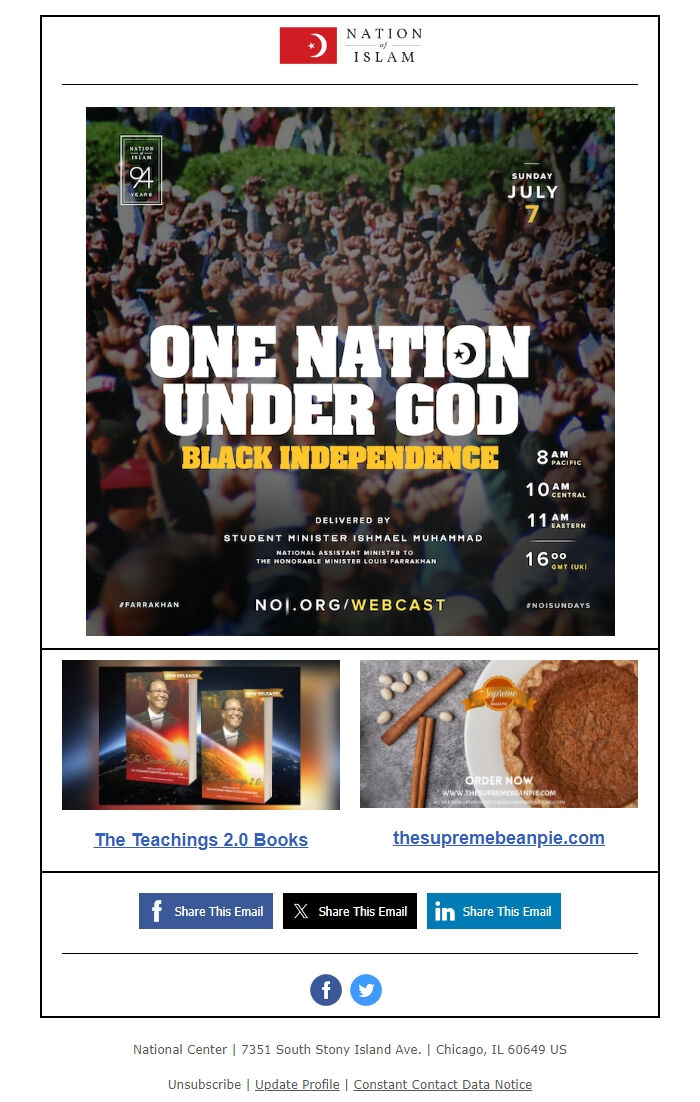Open the round Twitter page icon
Viewport: 700px width, 1102px height.
[x=366, y=991]
